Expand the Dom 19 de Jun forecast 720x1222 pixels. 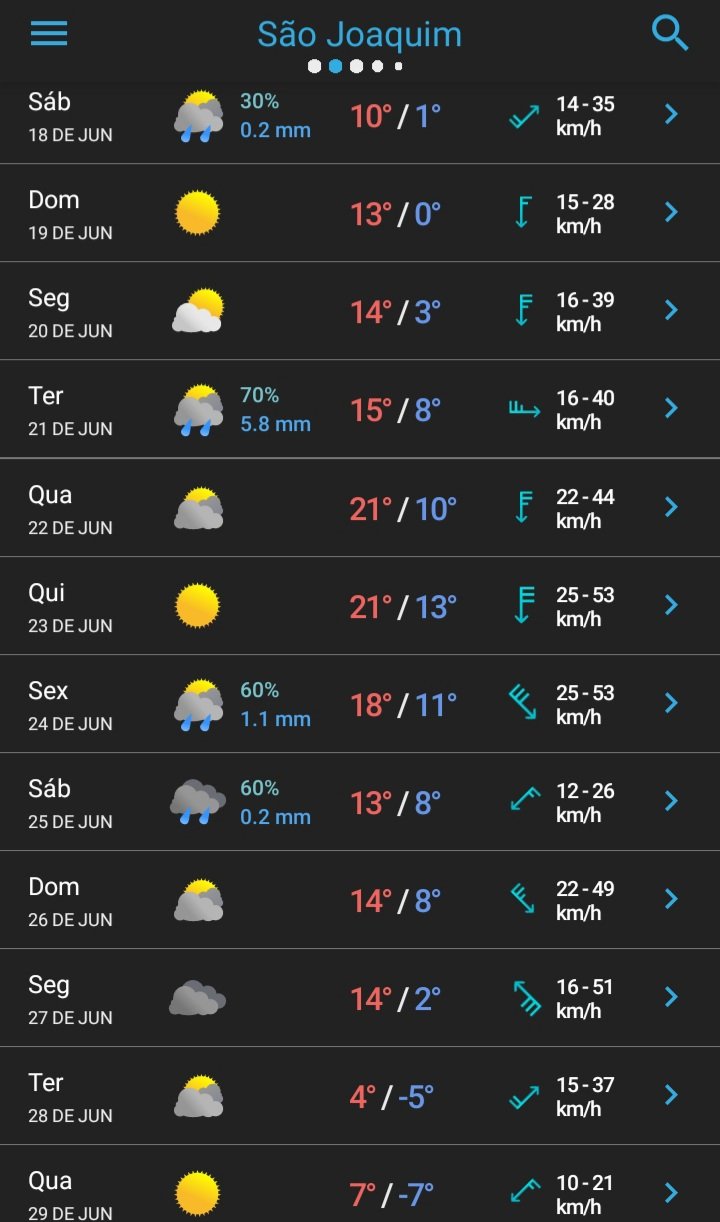[360, 213]
